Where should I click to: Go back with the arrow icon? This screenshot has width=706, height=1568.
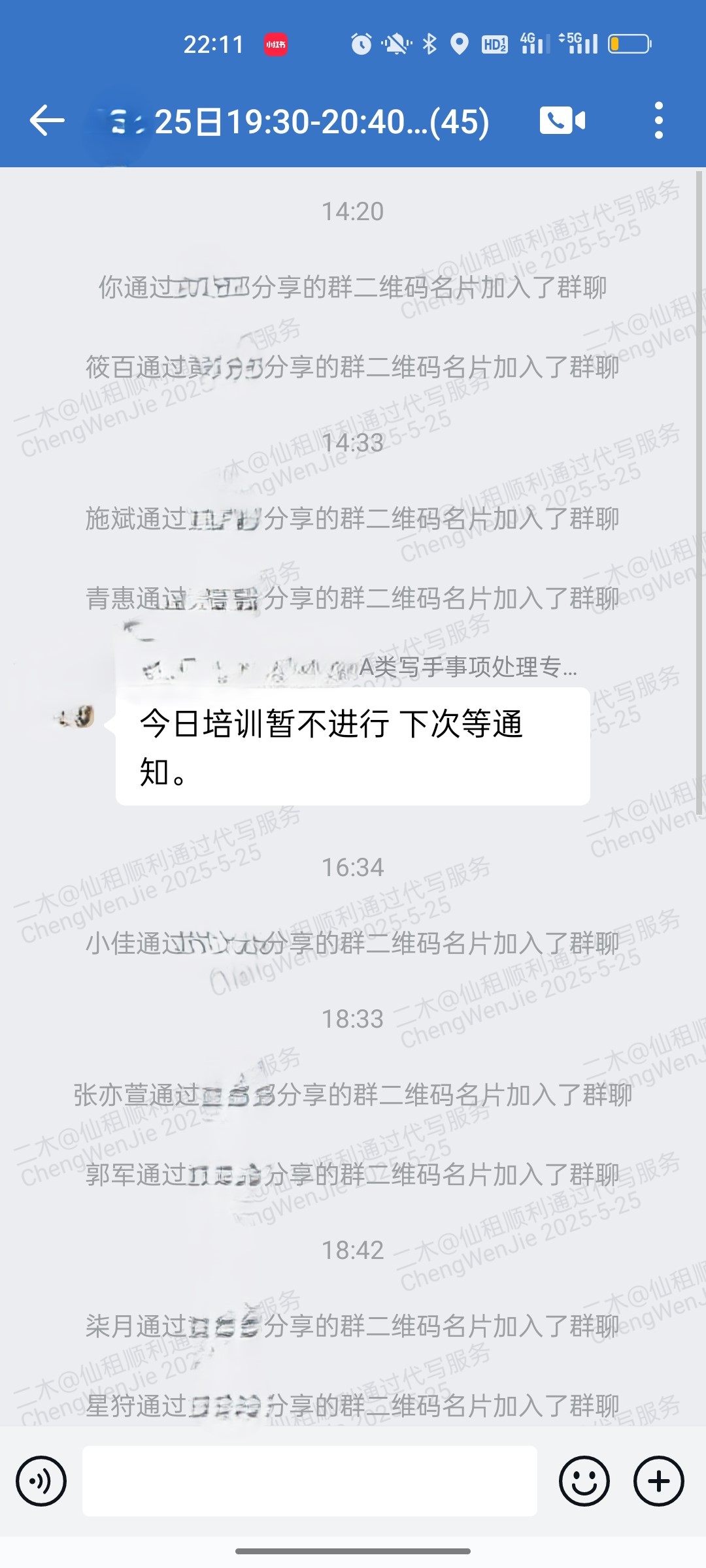pyautogui.click(x=47, y=121)
